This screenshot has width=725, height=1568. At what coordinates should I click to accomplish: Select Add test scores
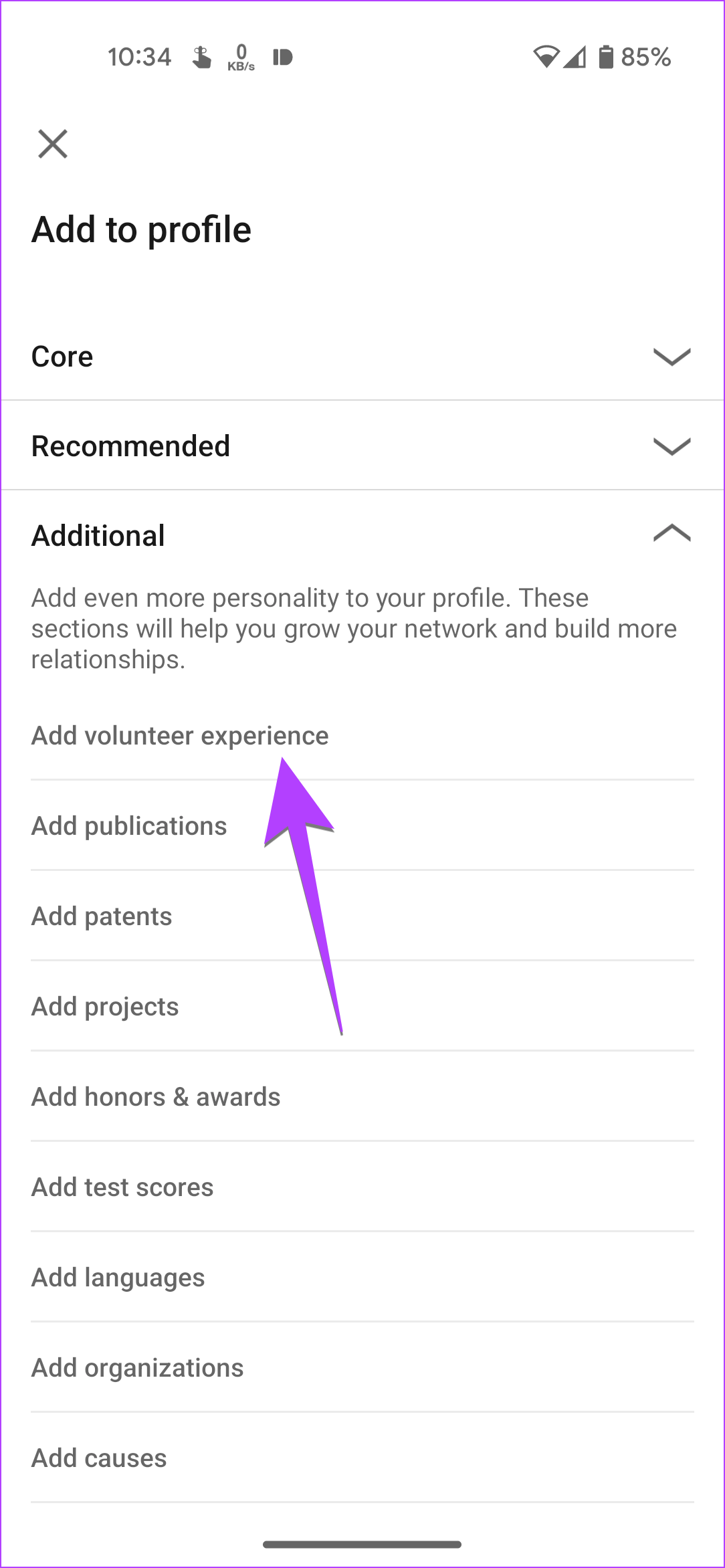point(362,1187)
